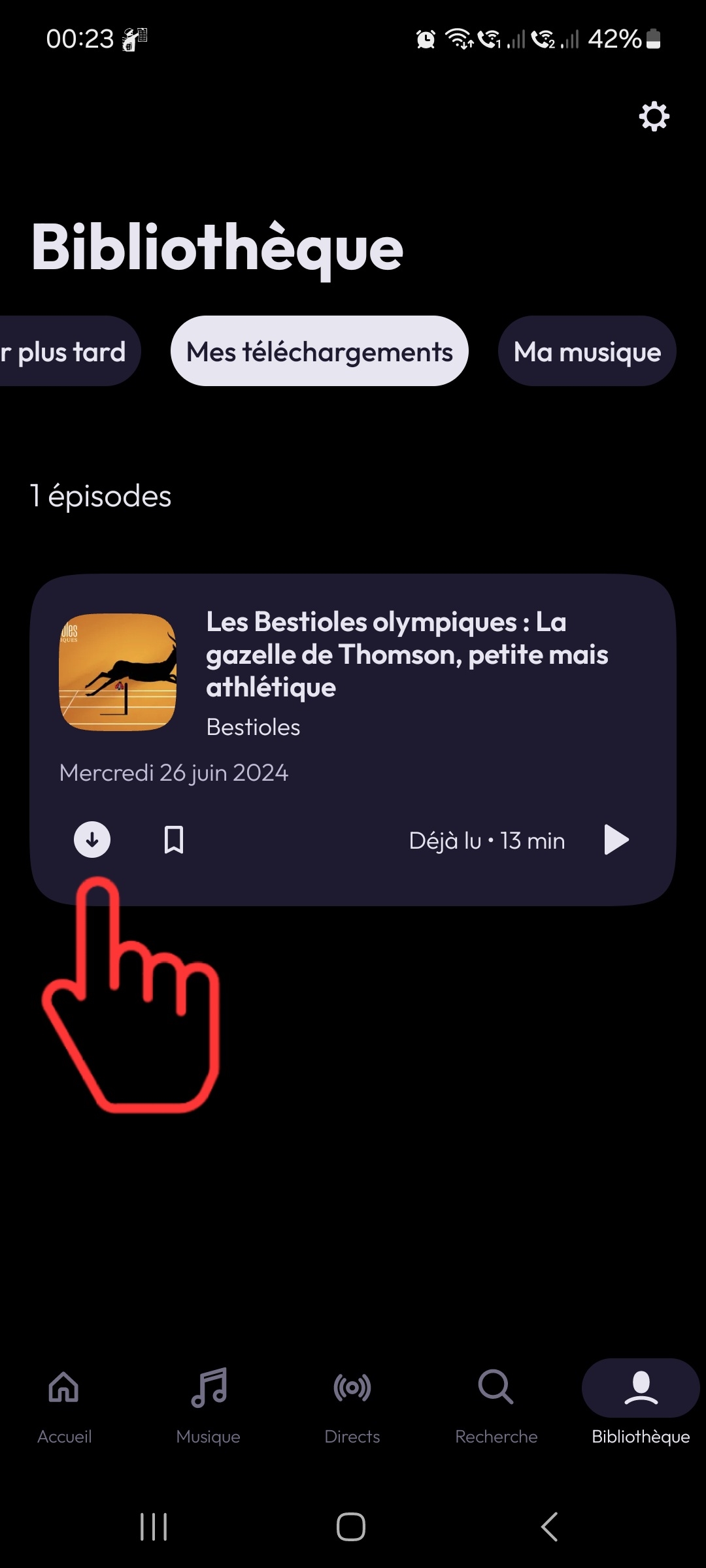Select the Mes téléchargements chip
Viewport: 706px width, 1568px height.
(x=319, y=351)
